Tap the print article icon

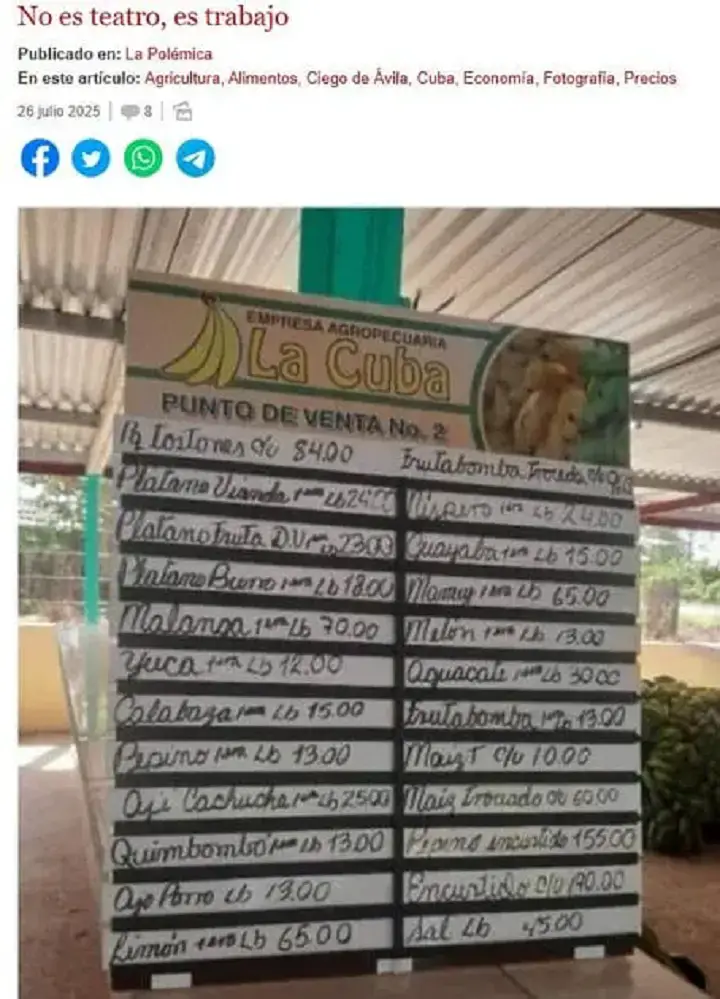tap(182, 112)
